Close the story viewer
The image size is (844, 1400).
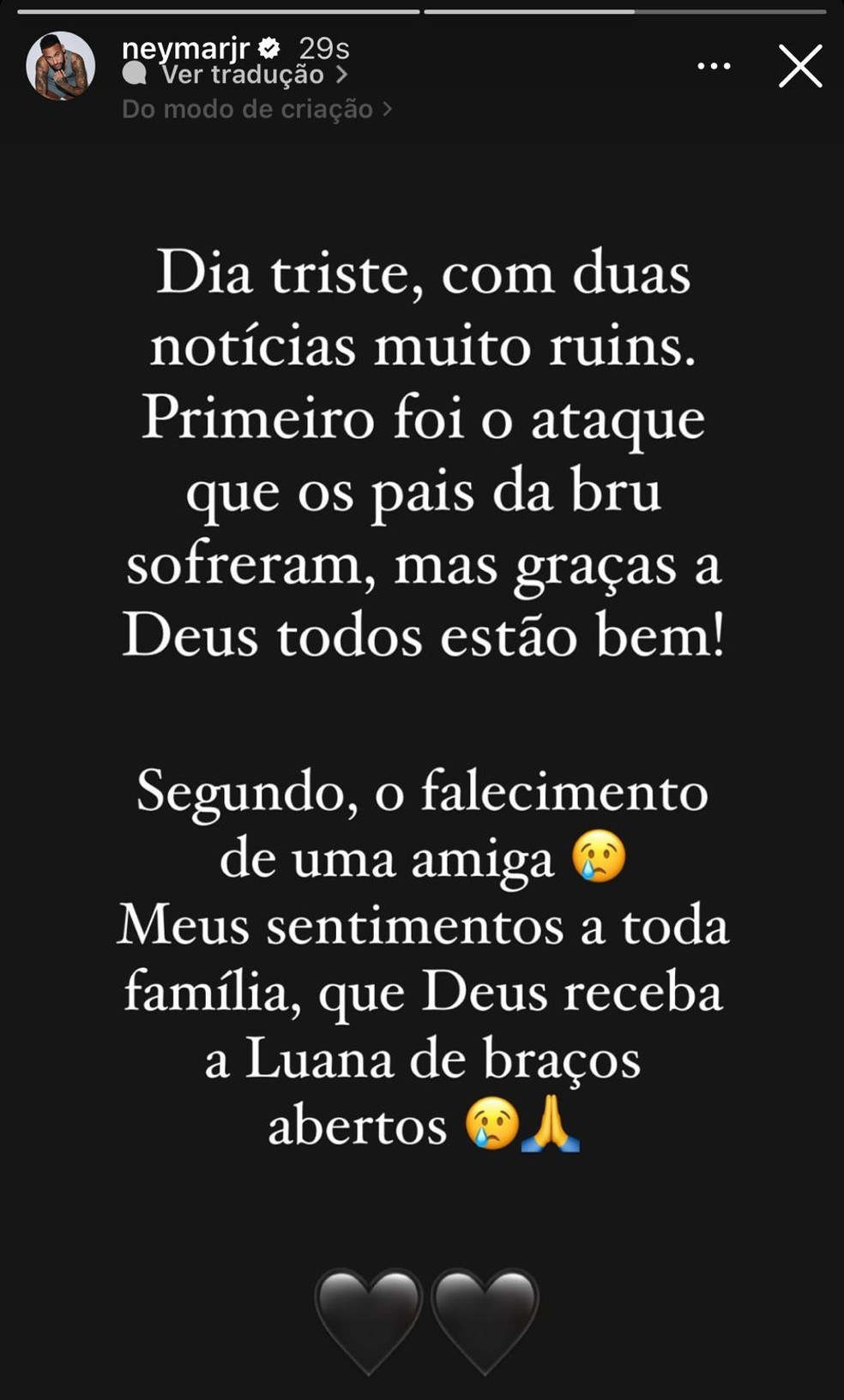800,67
